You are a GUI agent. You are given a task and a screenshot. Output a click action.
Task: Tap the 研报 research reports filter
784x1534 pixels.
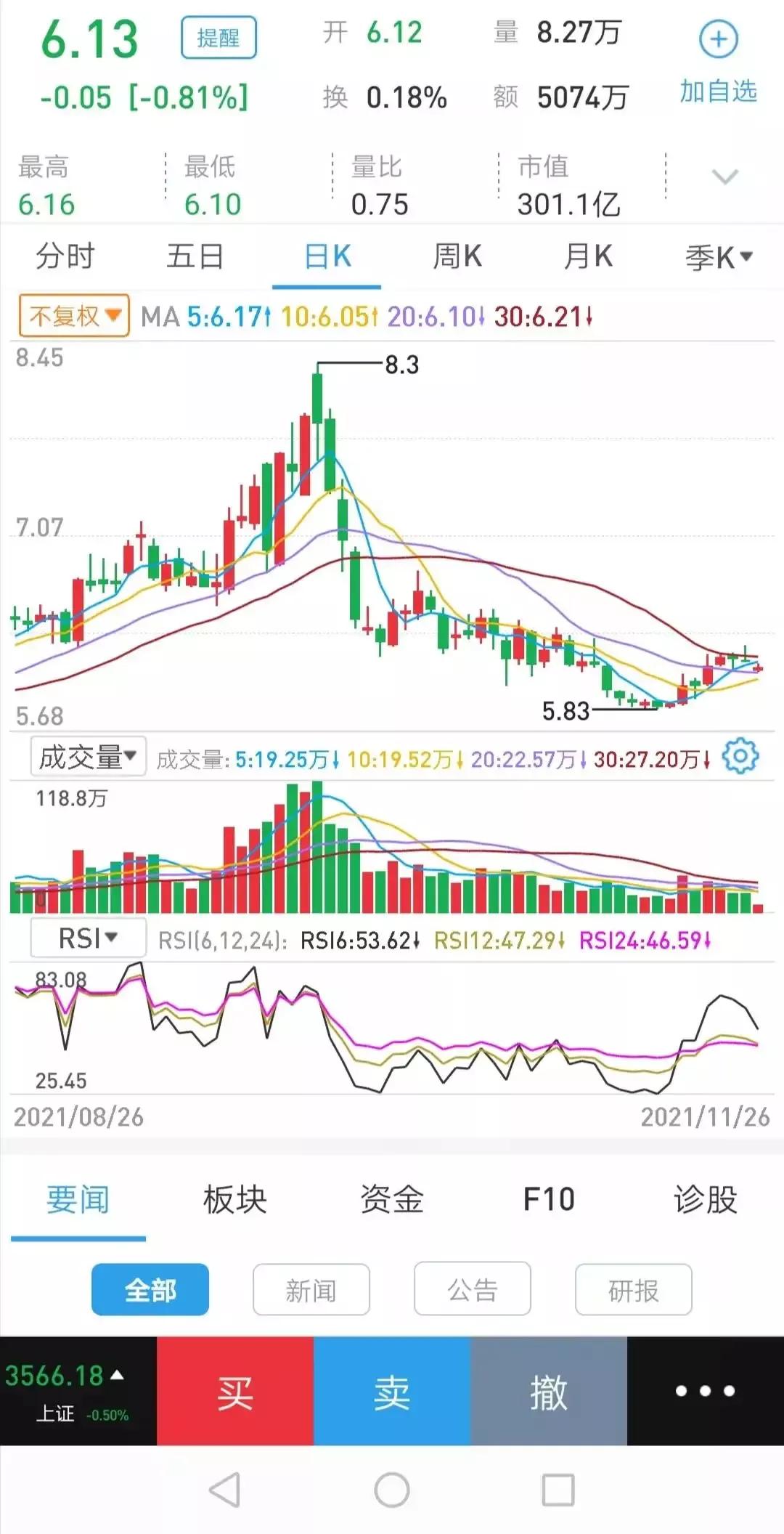coord(633,1289)
